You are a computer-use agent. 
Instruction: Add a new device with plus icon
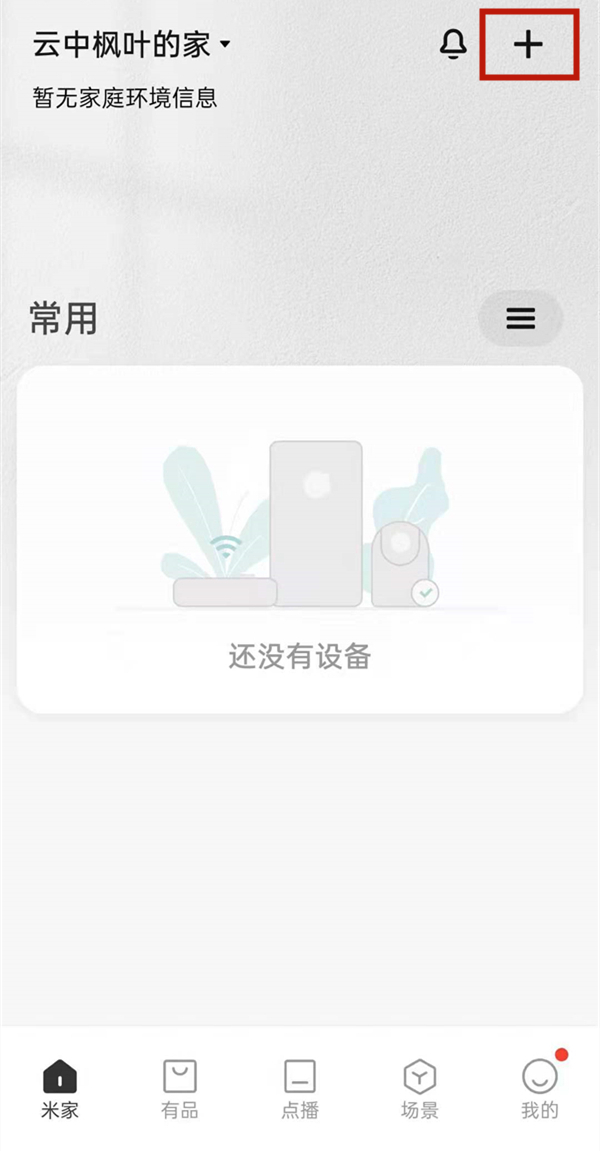(x=528, y=45)
